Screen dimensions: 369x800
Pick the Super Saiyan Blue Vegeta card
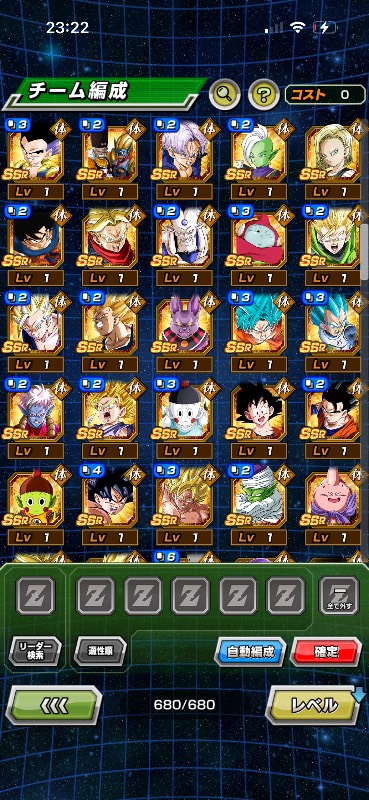tap(333, 324)
